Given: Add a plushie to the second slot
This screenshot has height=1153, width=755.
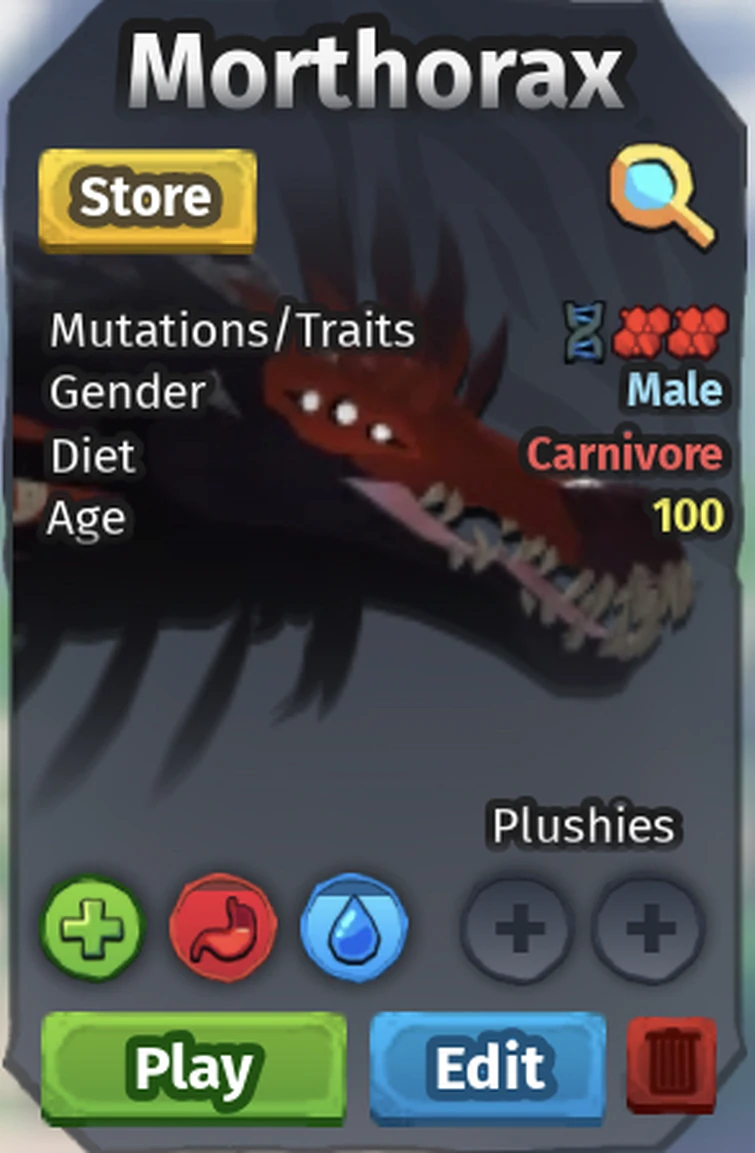Looking at the screenshot, I should (x=648, y=930).
